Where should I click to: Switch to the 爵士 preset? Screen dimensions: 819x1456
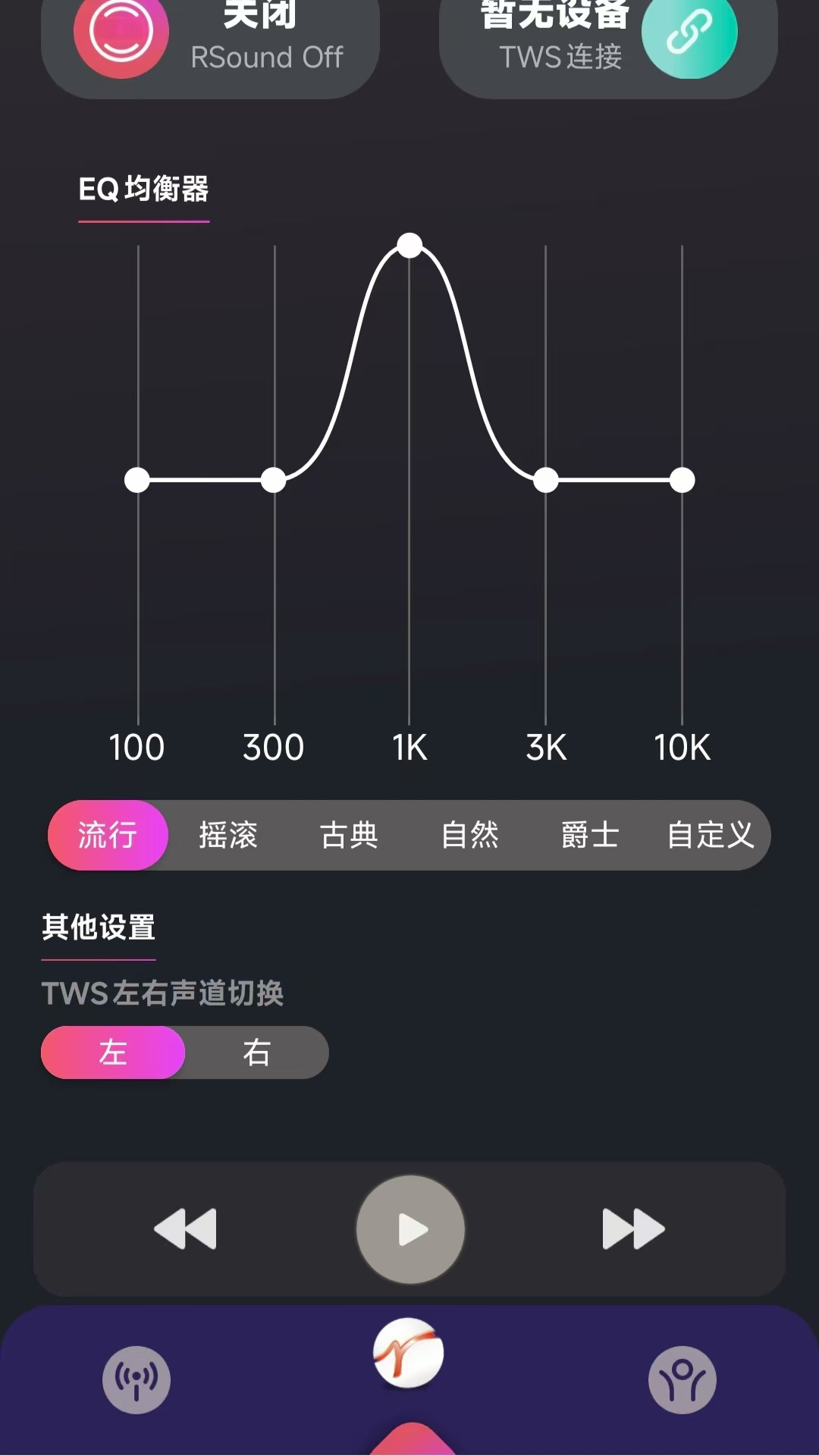pos(589,835)
